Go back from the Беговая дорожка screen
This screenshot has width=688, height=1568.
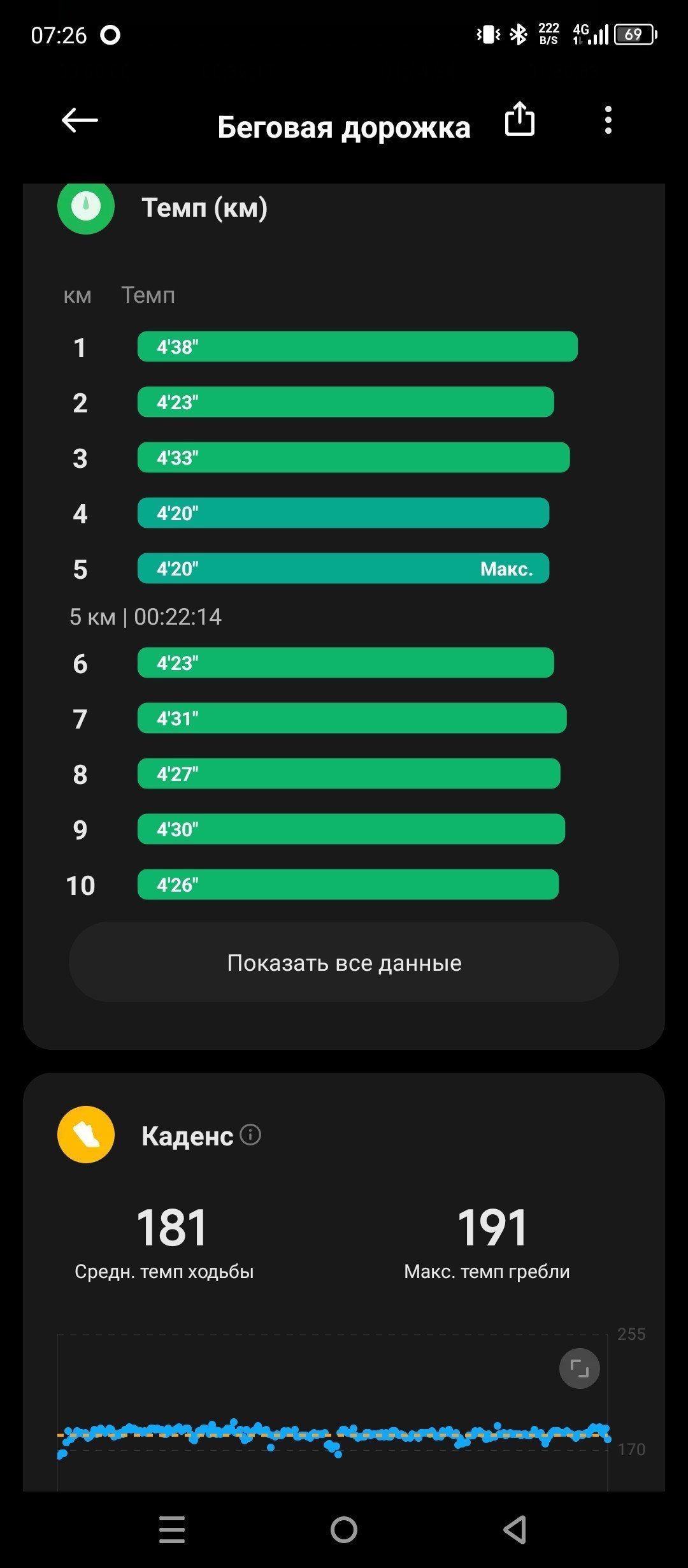[80, 120]
